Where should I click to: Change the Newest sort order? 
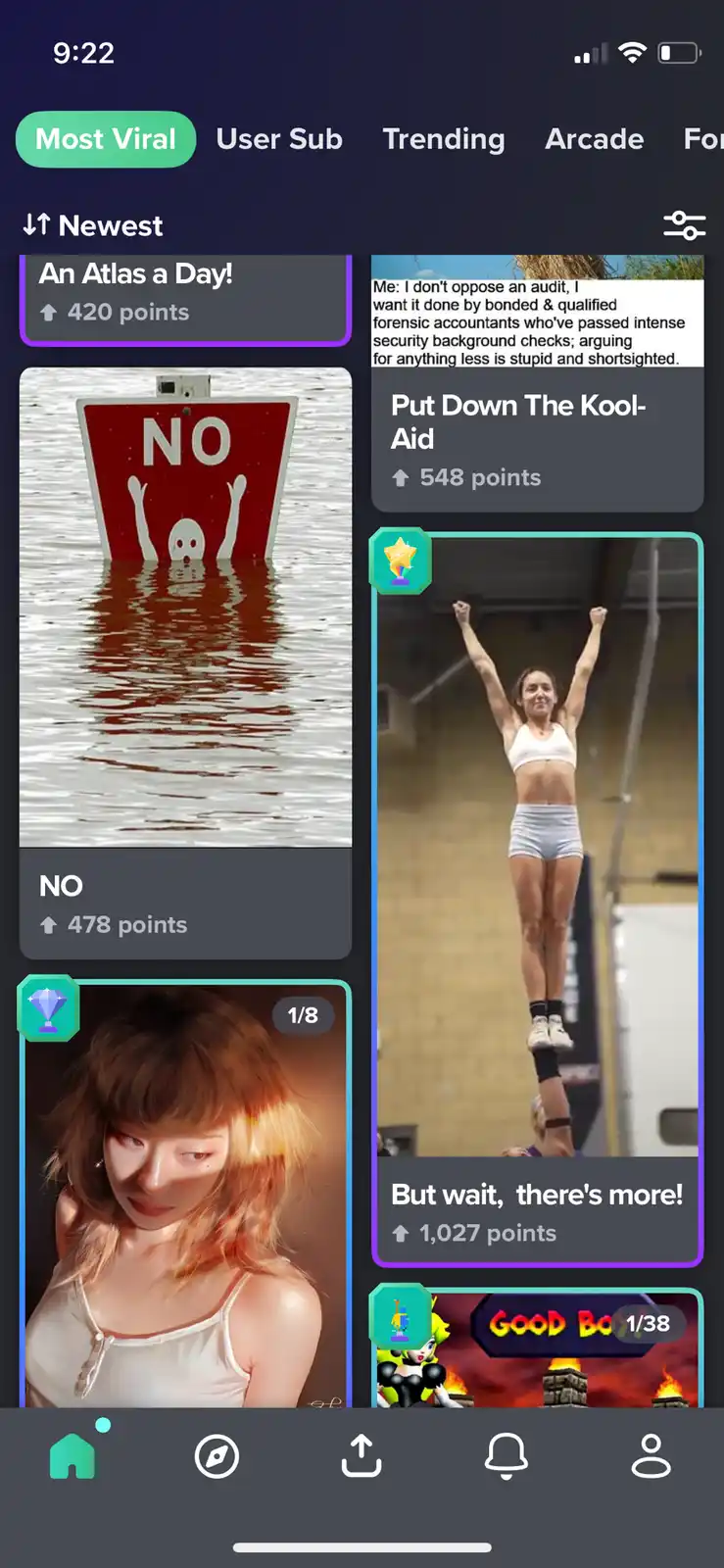click(93, 225)
